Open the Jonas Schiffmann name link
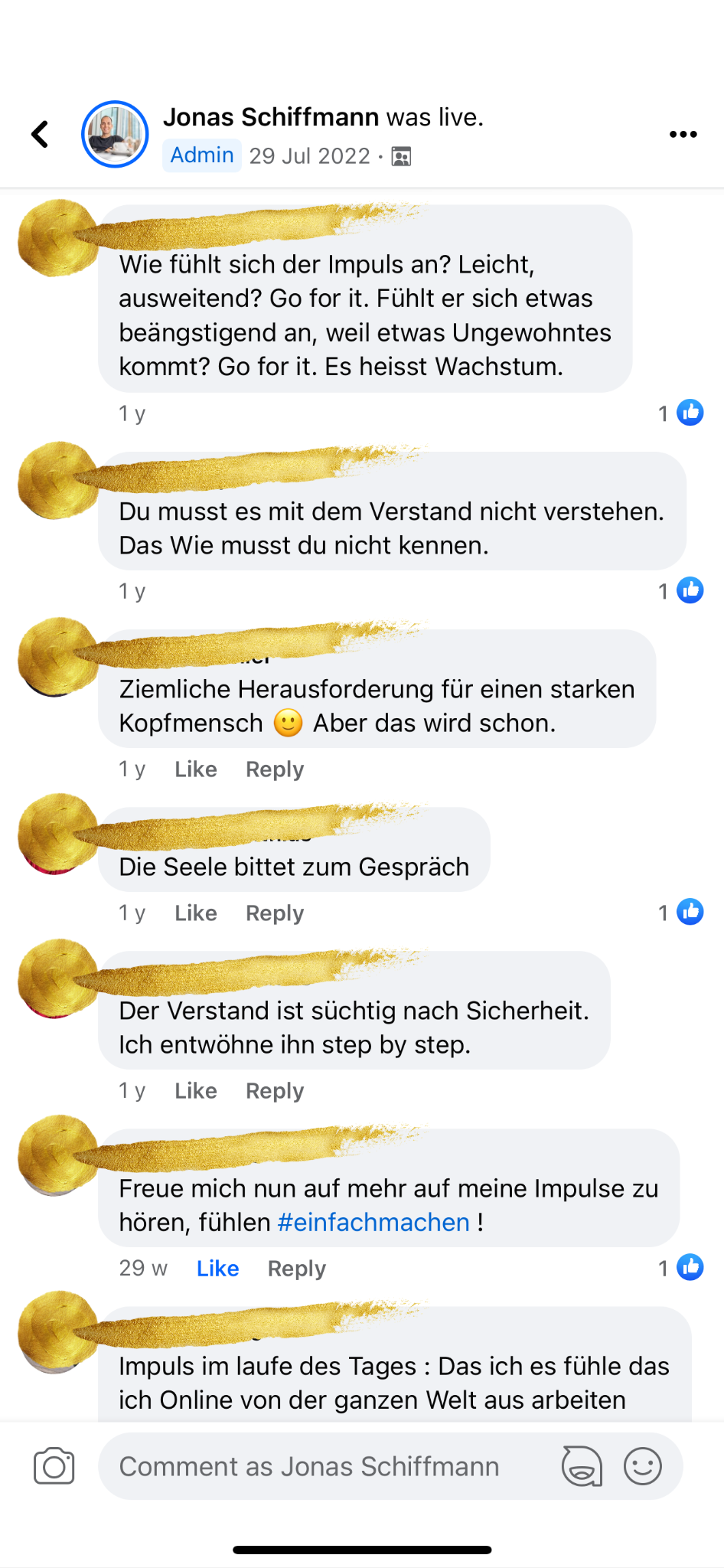 [x=271, y=117]
